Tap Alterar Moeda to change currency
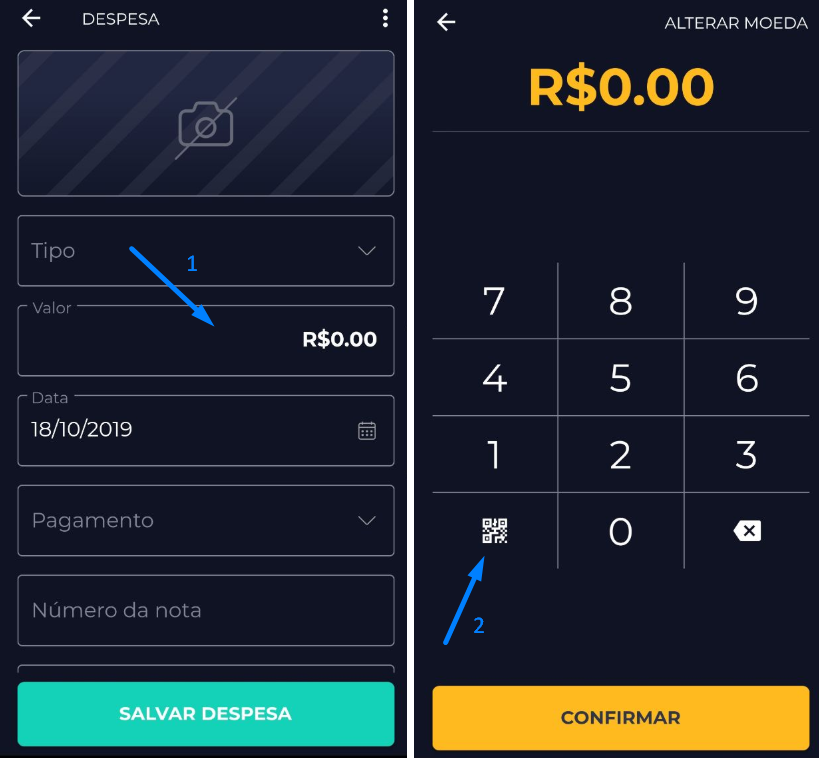 (736, 23)
